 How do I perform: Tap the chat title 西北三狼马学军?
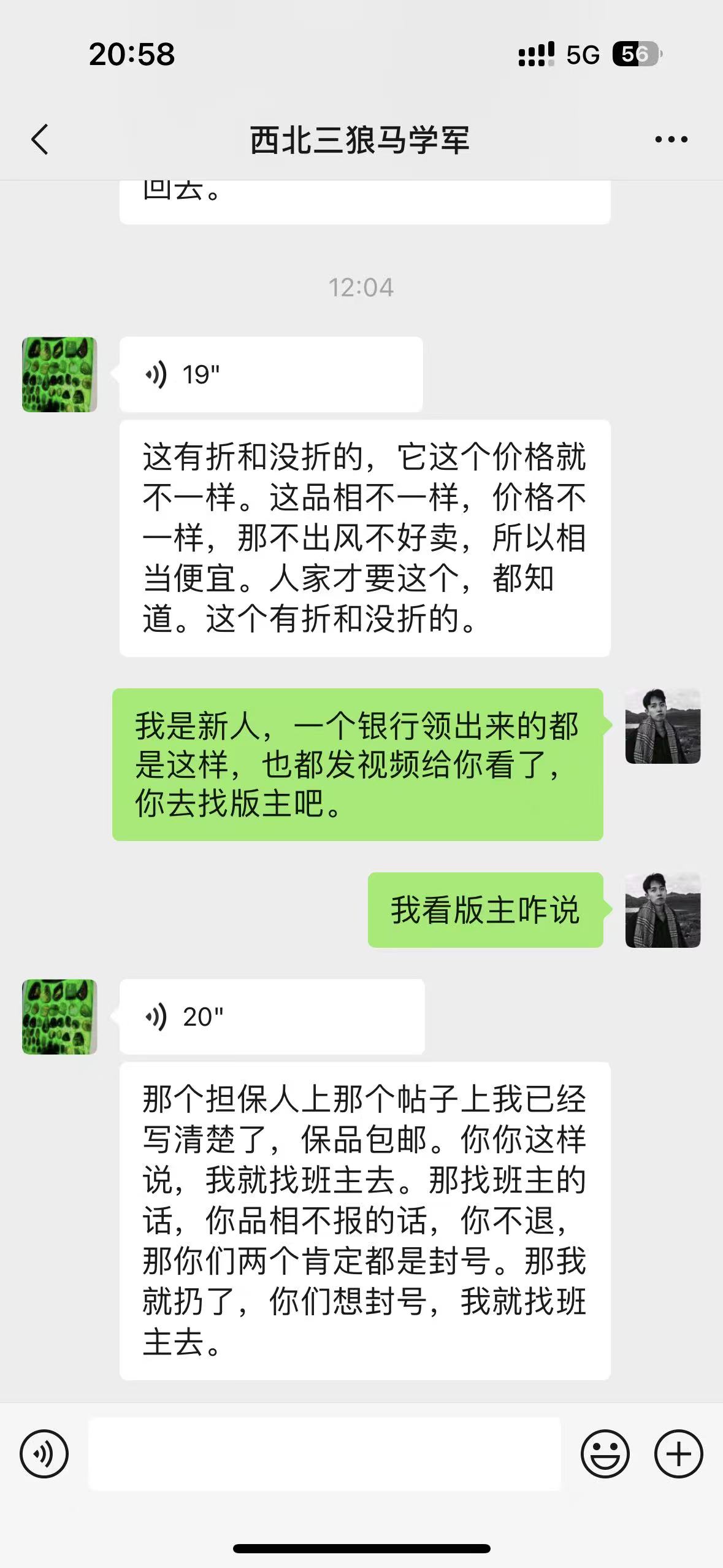pyautogui.click(x=361, y=139)
